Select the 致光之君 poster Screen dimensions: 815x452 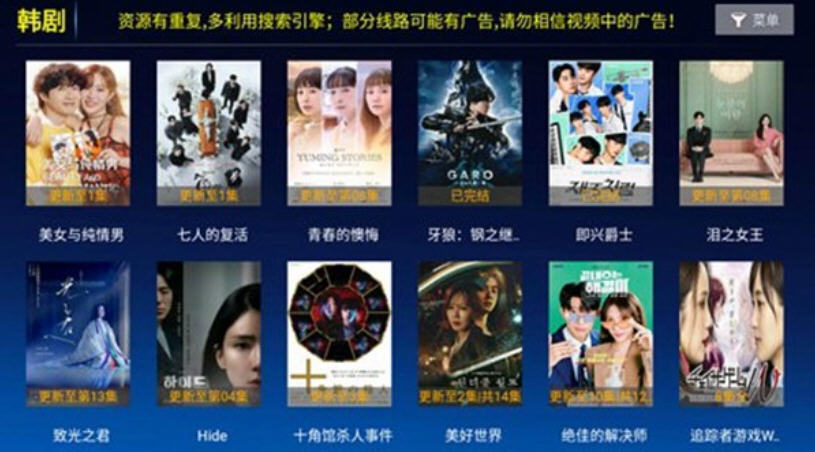pyautogui.click(x=78, y=334)
